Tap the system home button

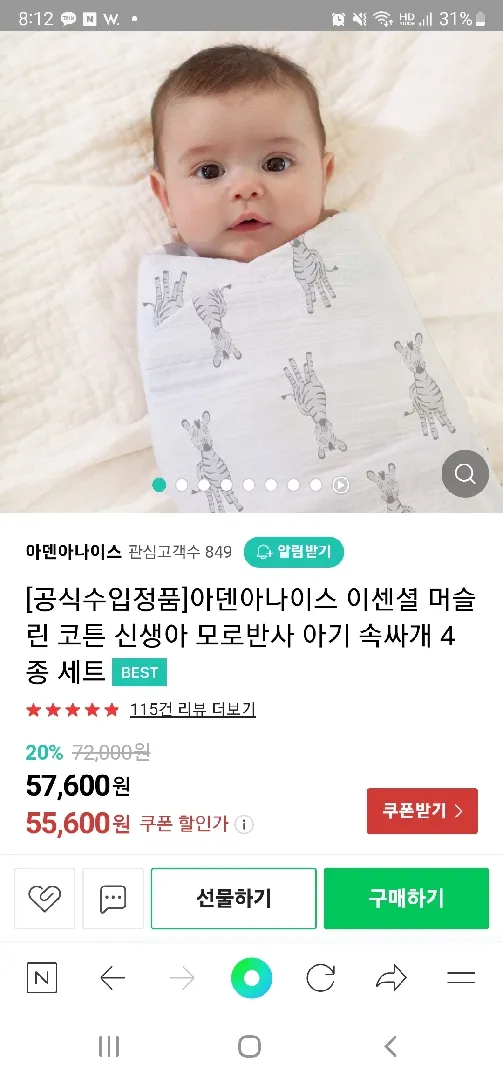coord(249,1046)
